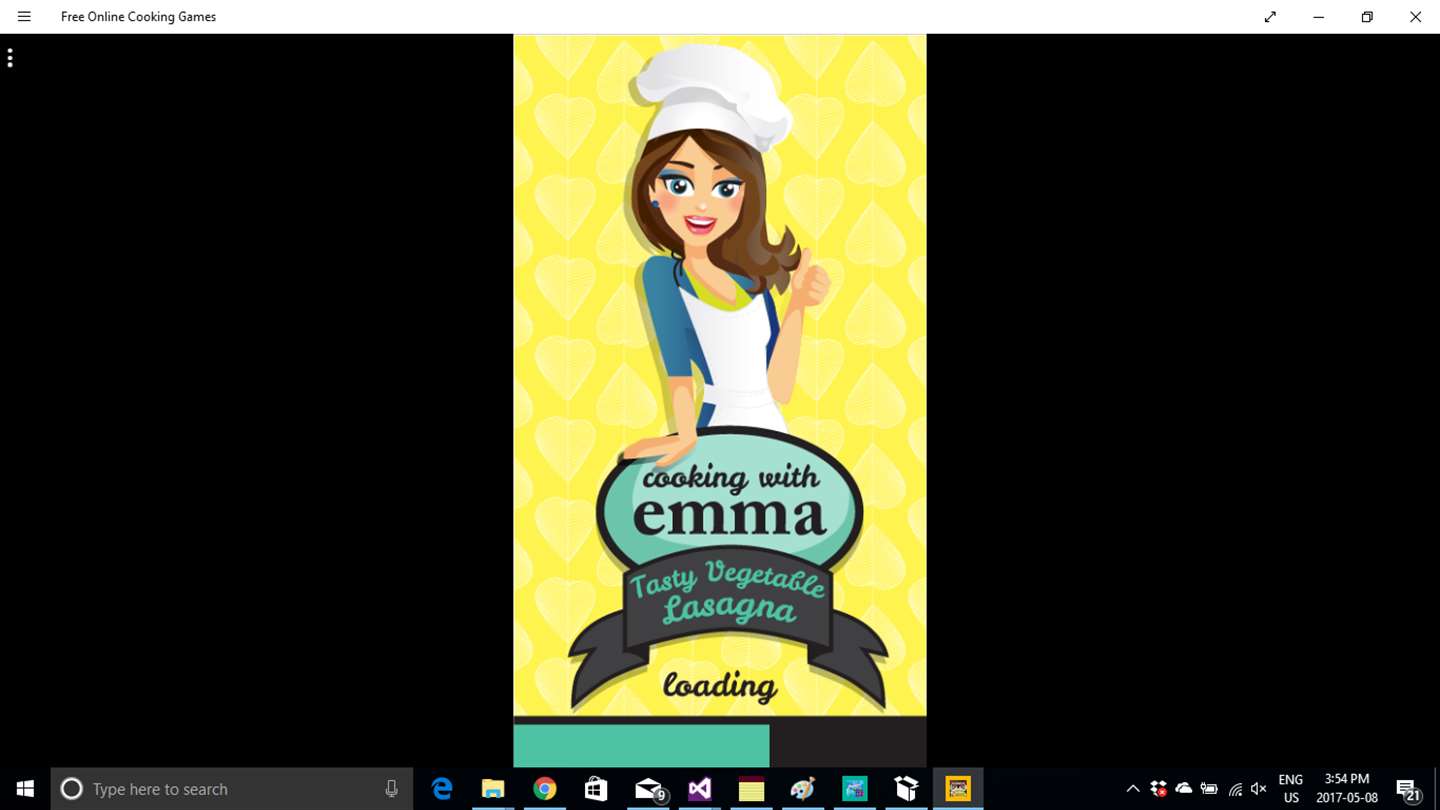Screen dimensions: 1440x810
Task: Open the Windows Store from the taskbar
Action: pos(596,789)
